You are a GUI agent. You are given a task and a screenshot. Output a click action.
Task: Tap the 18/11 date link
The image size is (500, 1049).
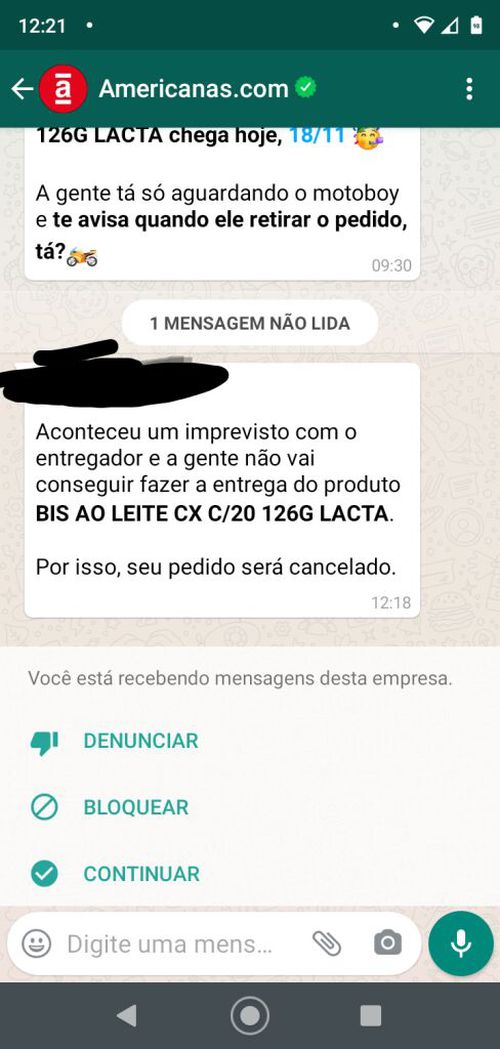(317, 136)
